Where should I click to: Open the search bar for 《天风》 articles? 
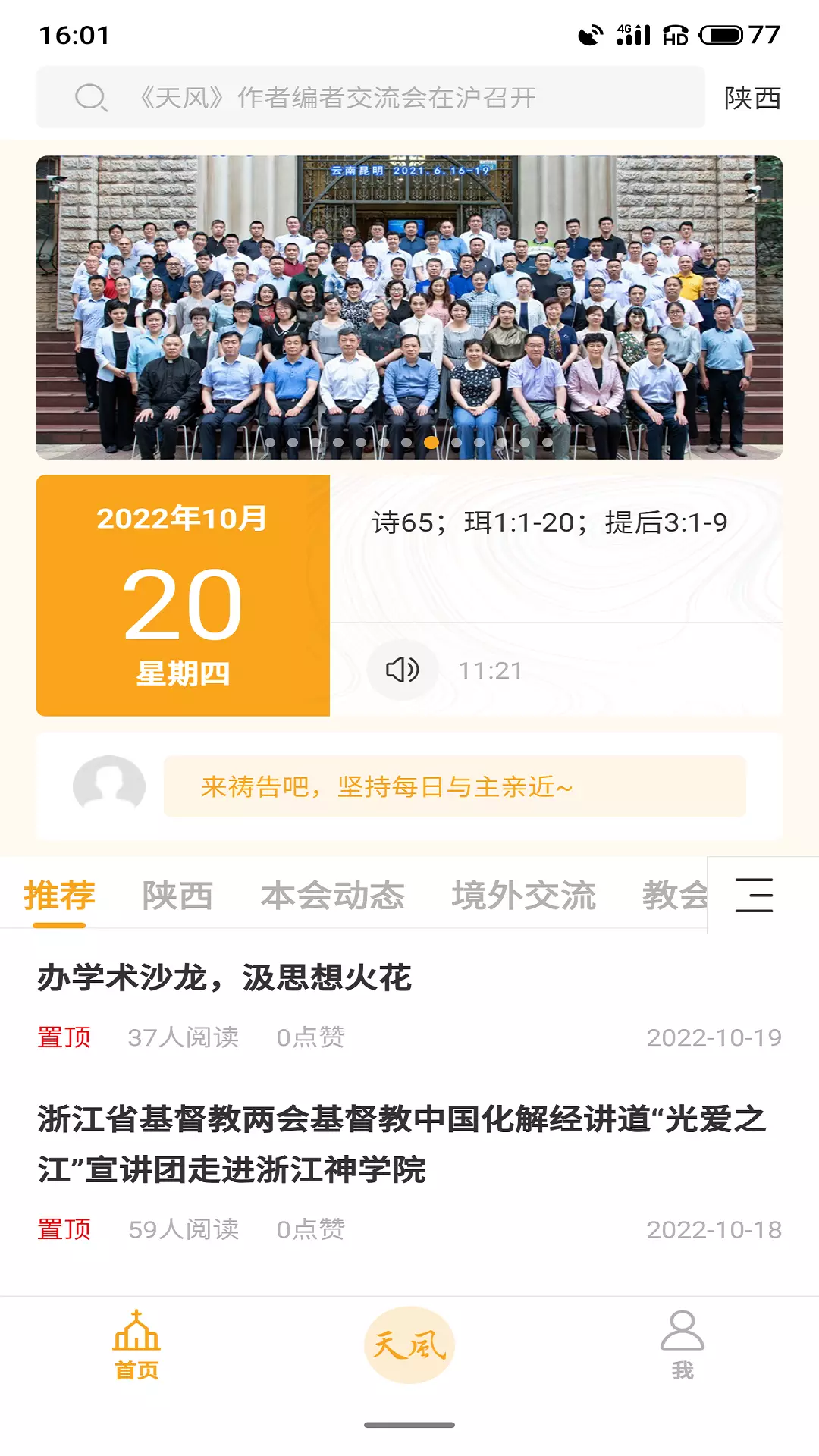370,98
